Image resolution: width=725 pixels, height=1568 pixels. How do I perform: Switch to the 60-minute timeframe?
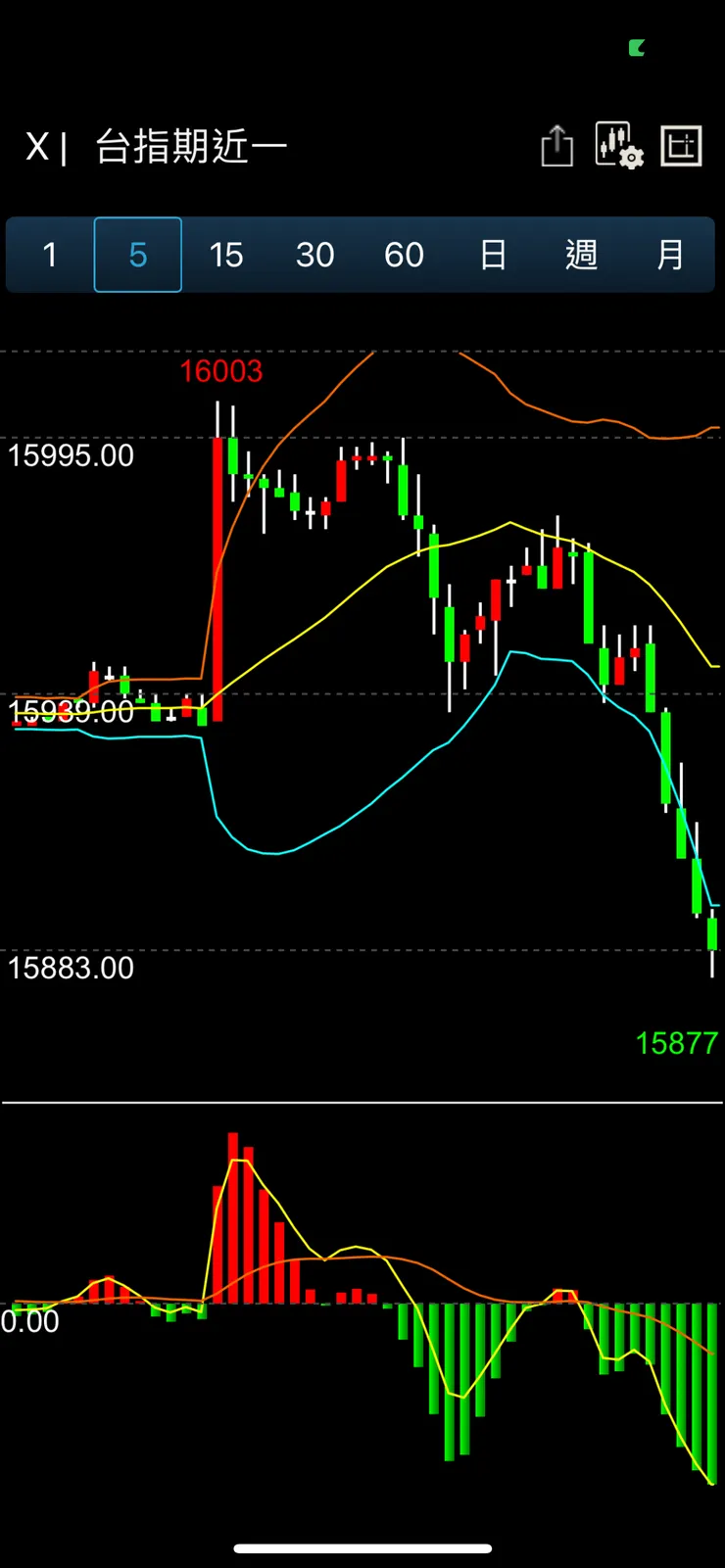404,255
